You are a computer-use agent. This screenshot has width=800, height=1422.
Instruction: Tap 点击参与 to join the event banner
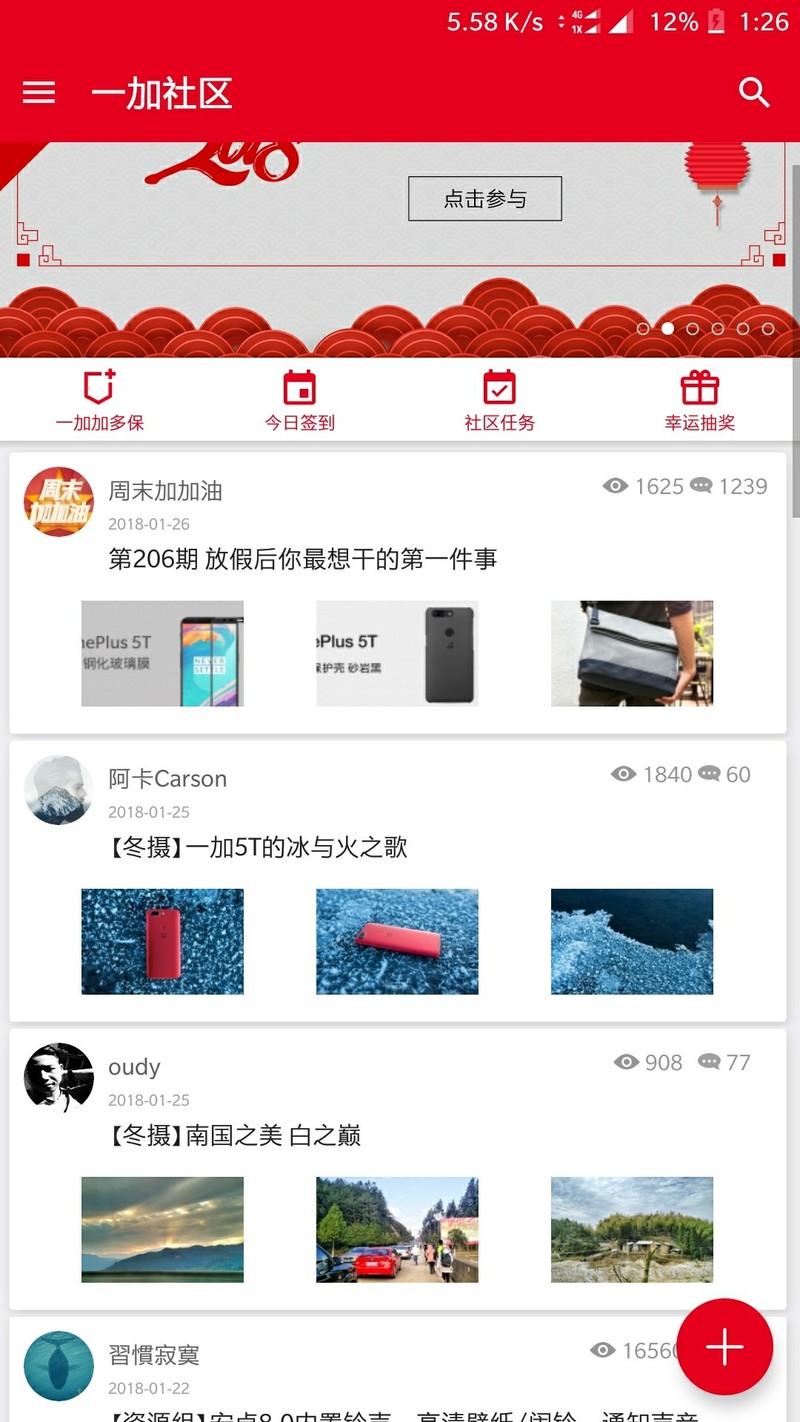[485, 198]
